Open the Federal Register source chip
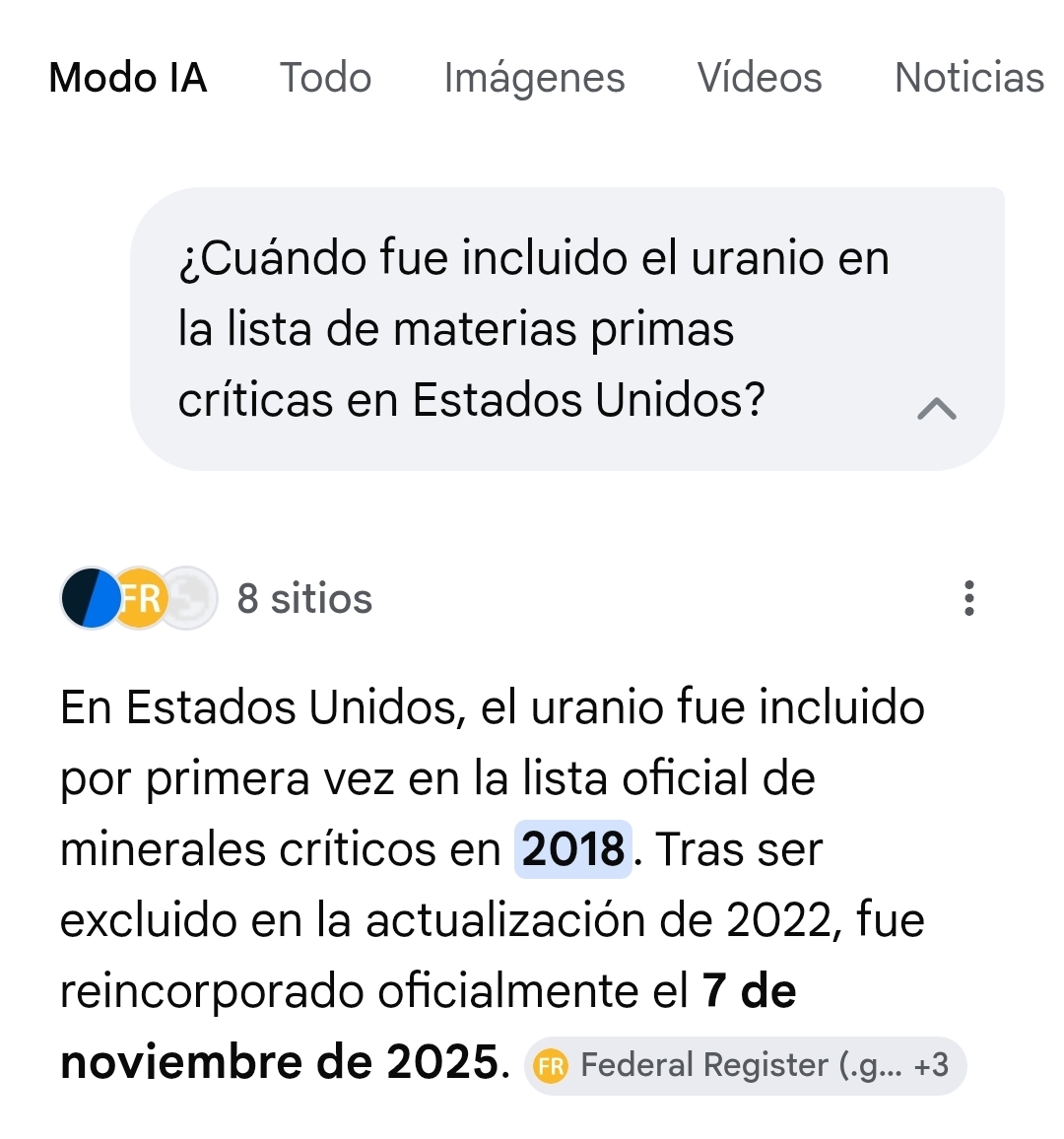 (744, 1065)
